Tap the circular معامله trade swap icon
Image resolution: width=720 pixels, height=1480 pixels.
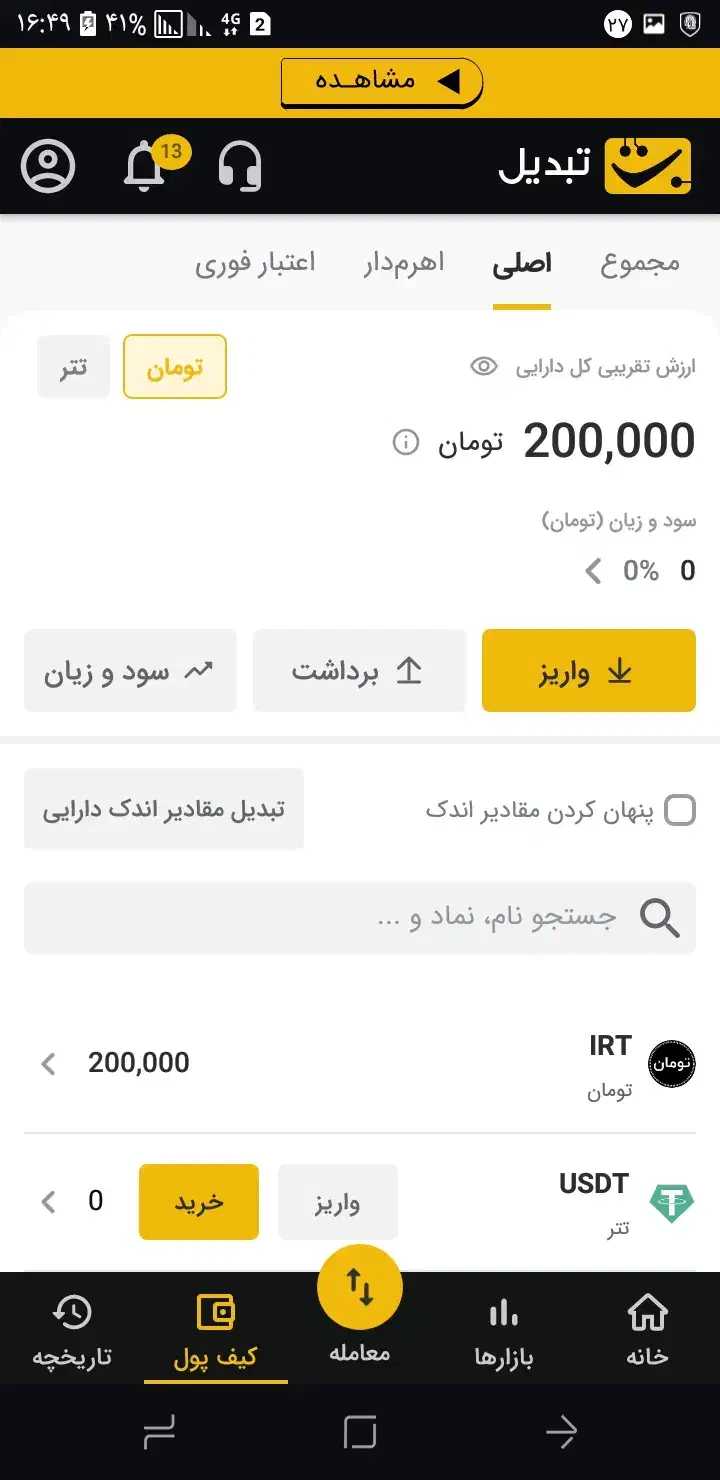(x=360, y=1287)
